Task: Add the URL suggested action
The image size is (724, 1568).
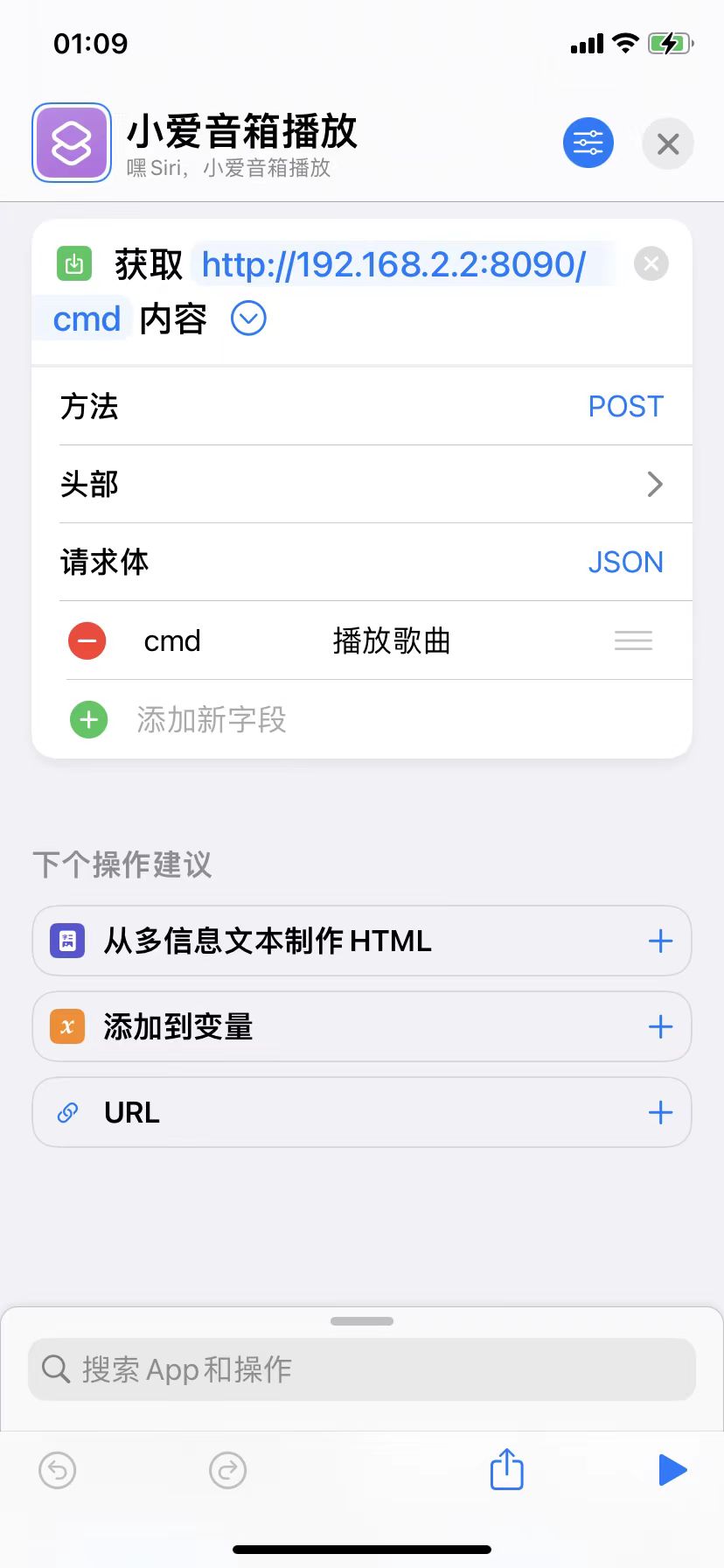Action: [x=660, y=1113]
